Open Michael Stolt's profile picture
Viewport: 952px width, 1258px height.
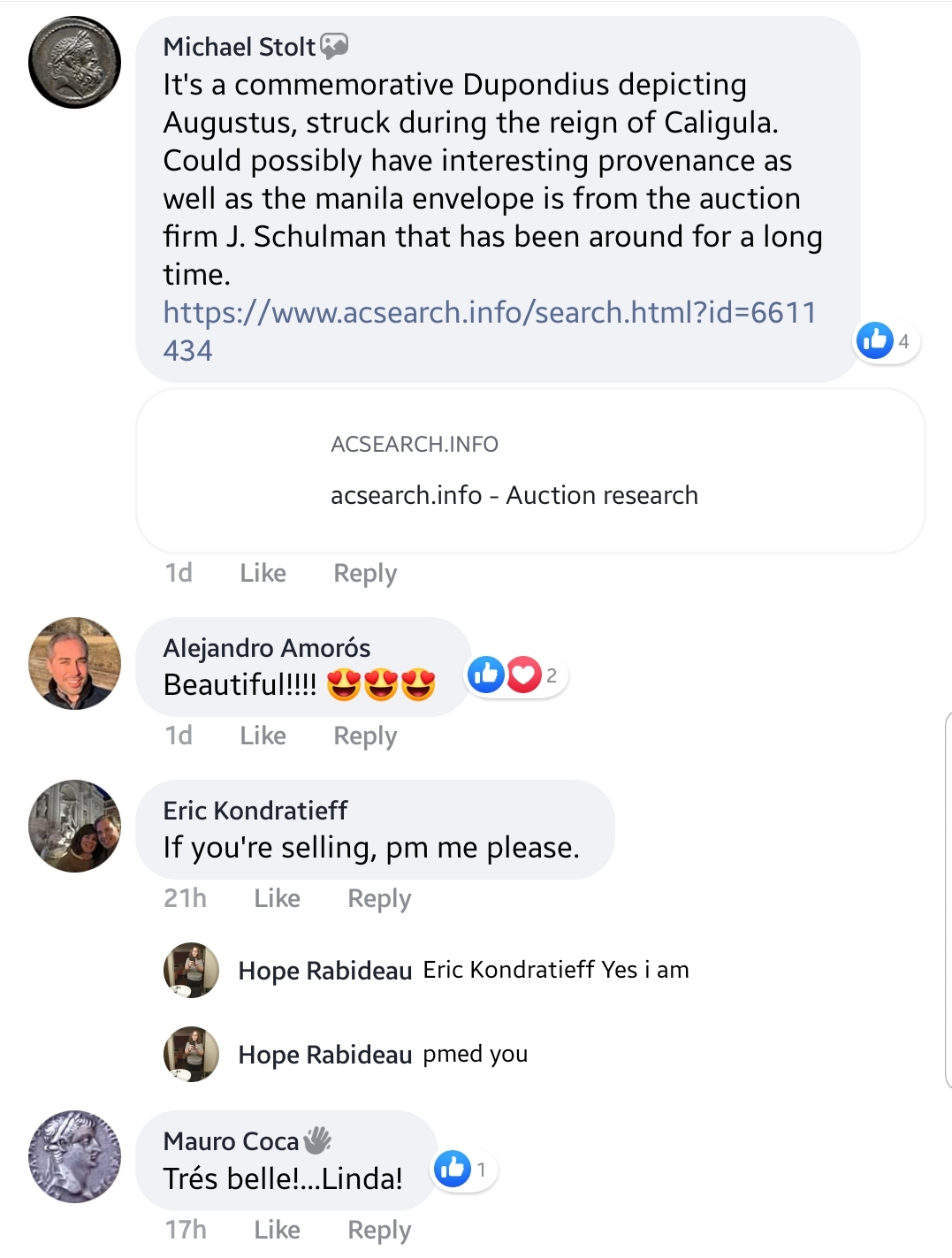(x=74, y=62)
